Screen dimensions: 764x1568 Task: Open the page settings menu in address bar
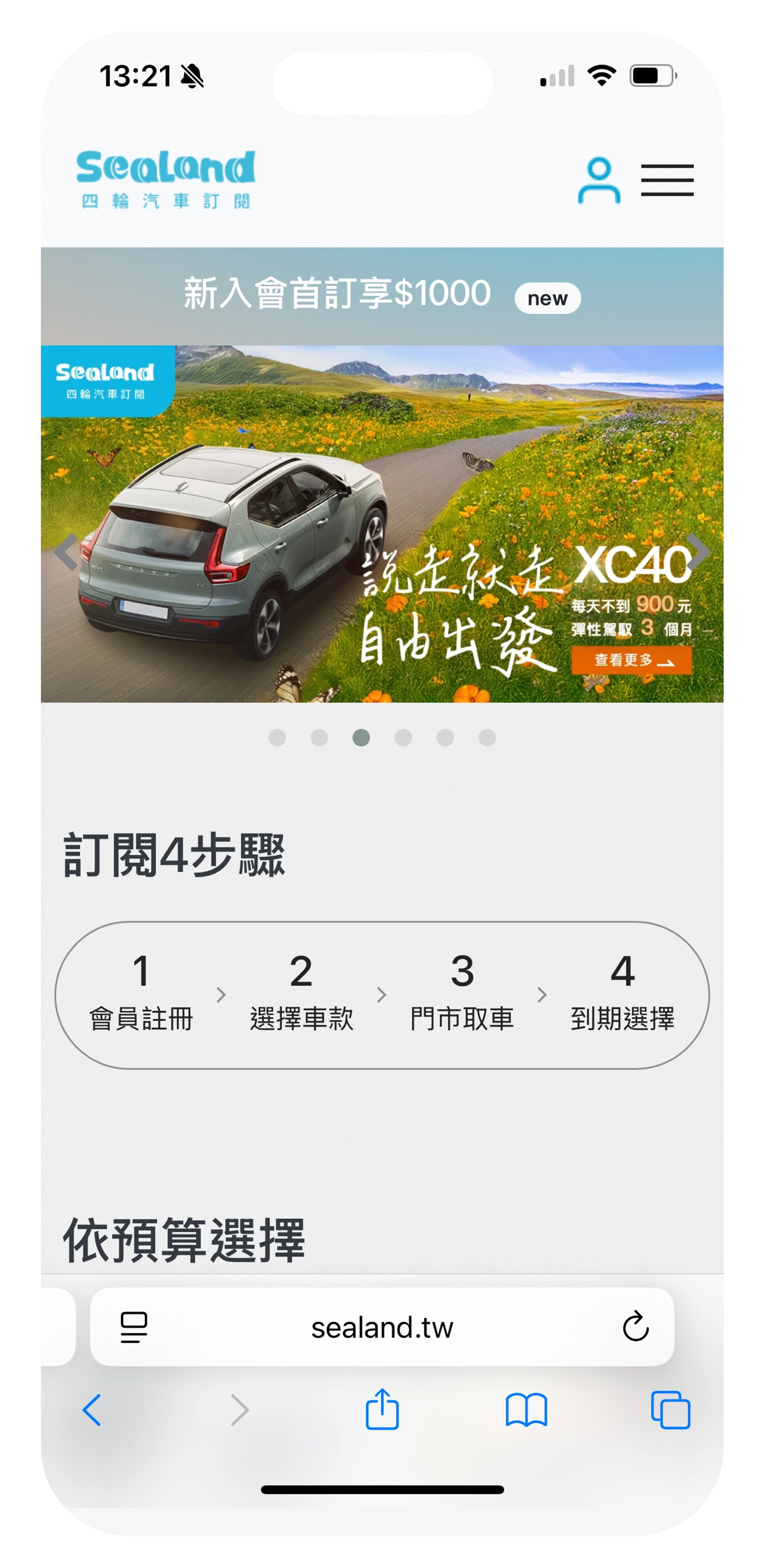[x=134, y=1327]
